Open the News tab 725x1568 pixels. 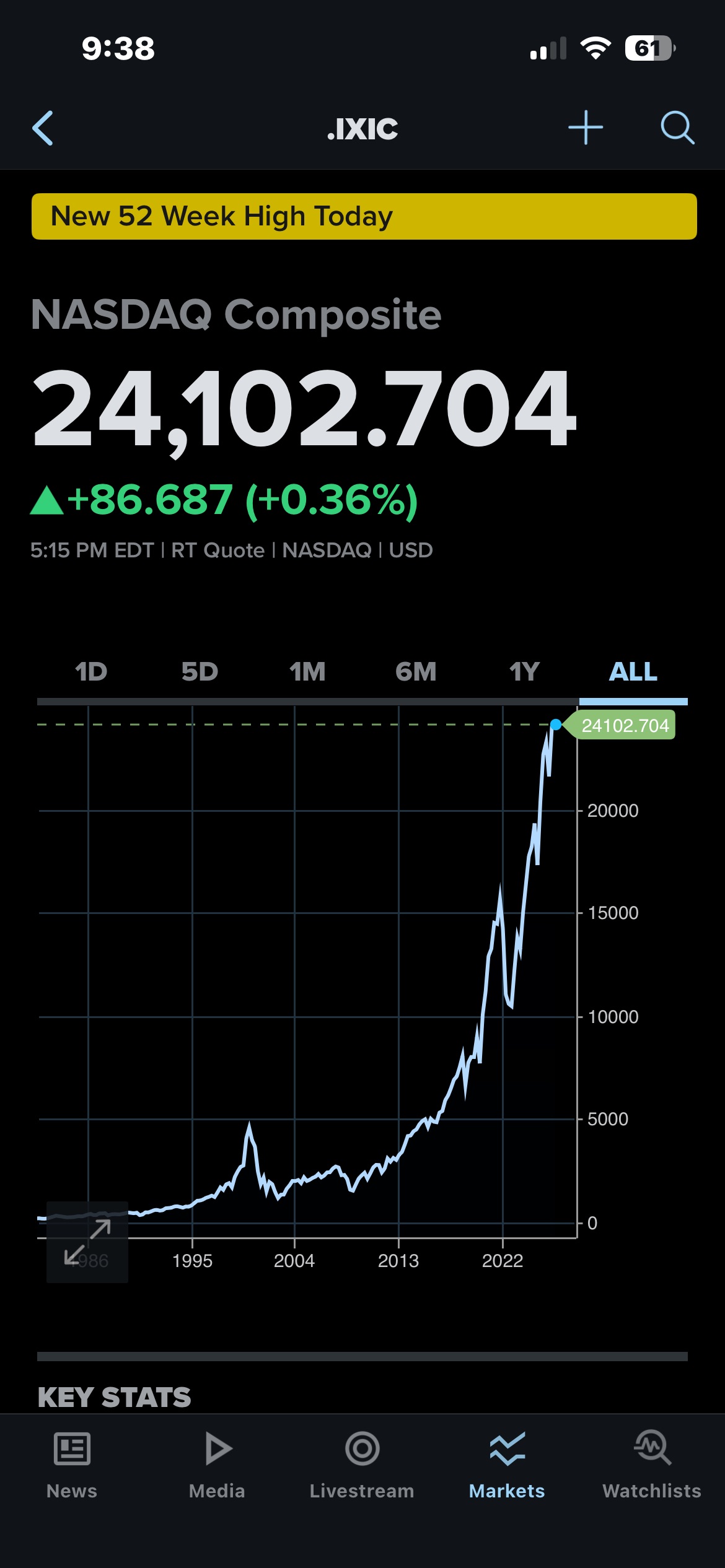click(72, 1465)
